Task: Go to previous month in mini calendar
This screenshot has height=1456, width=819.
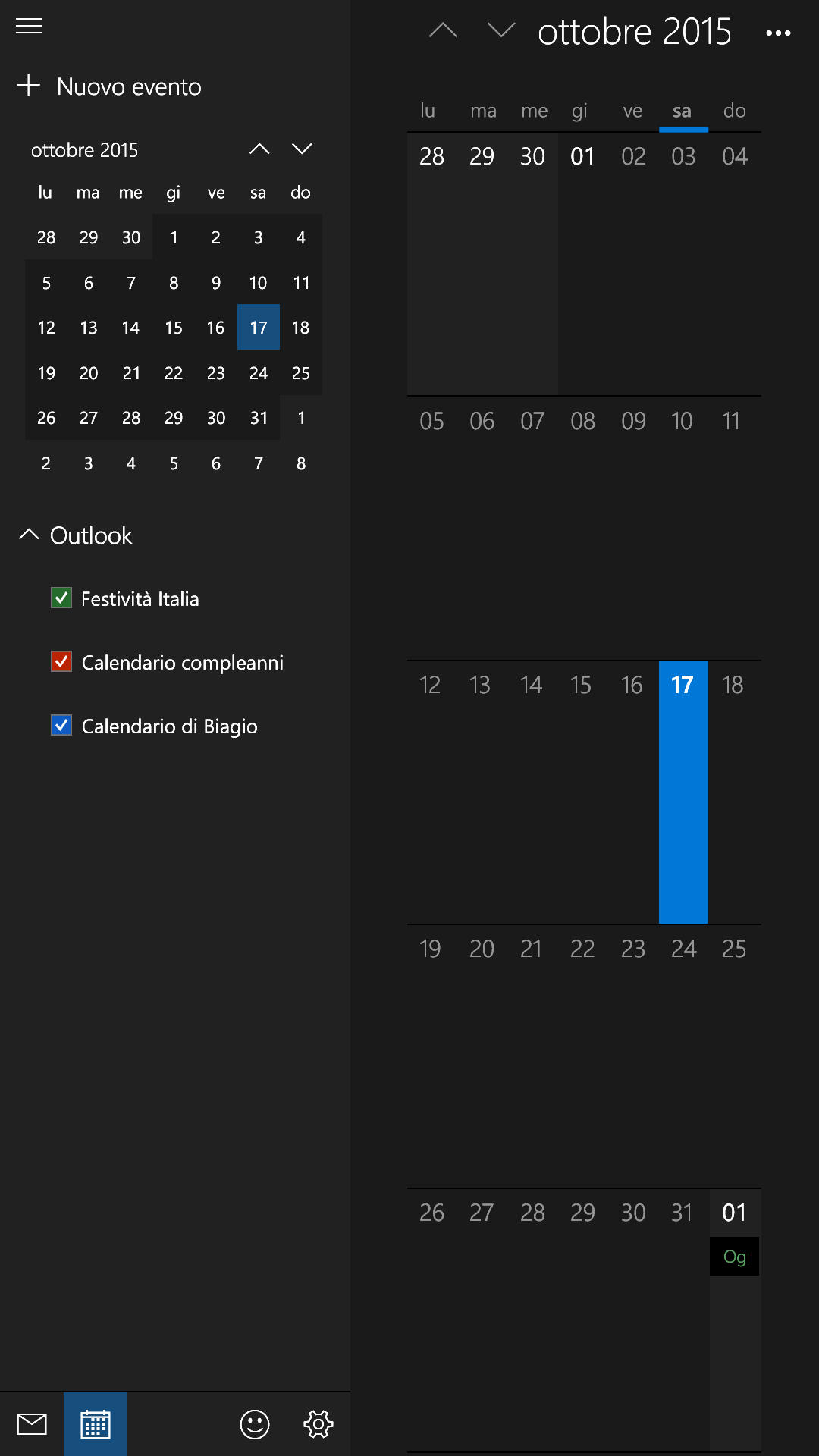Action: point(259,149)
